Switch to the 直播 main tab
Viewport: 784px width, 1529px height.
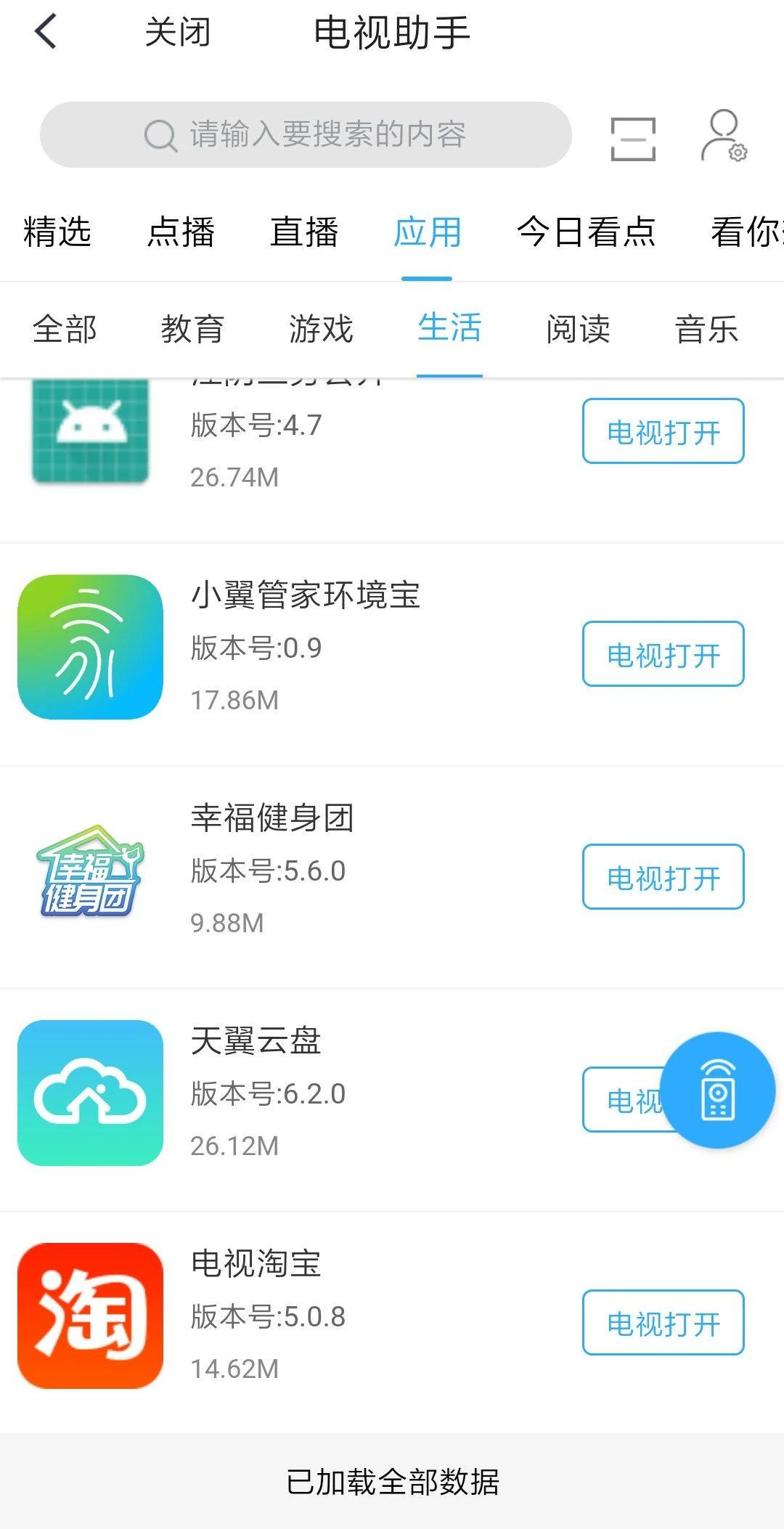[x=305, y=231]
